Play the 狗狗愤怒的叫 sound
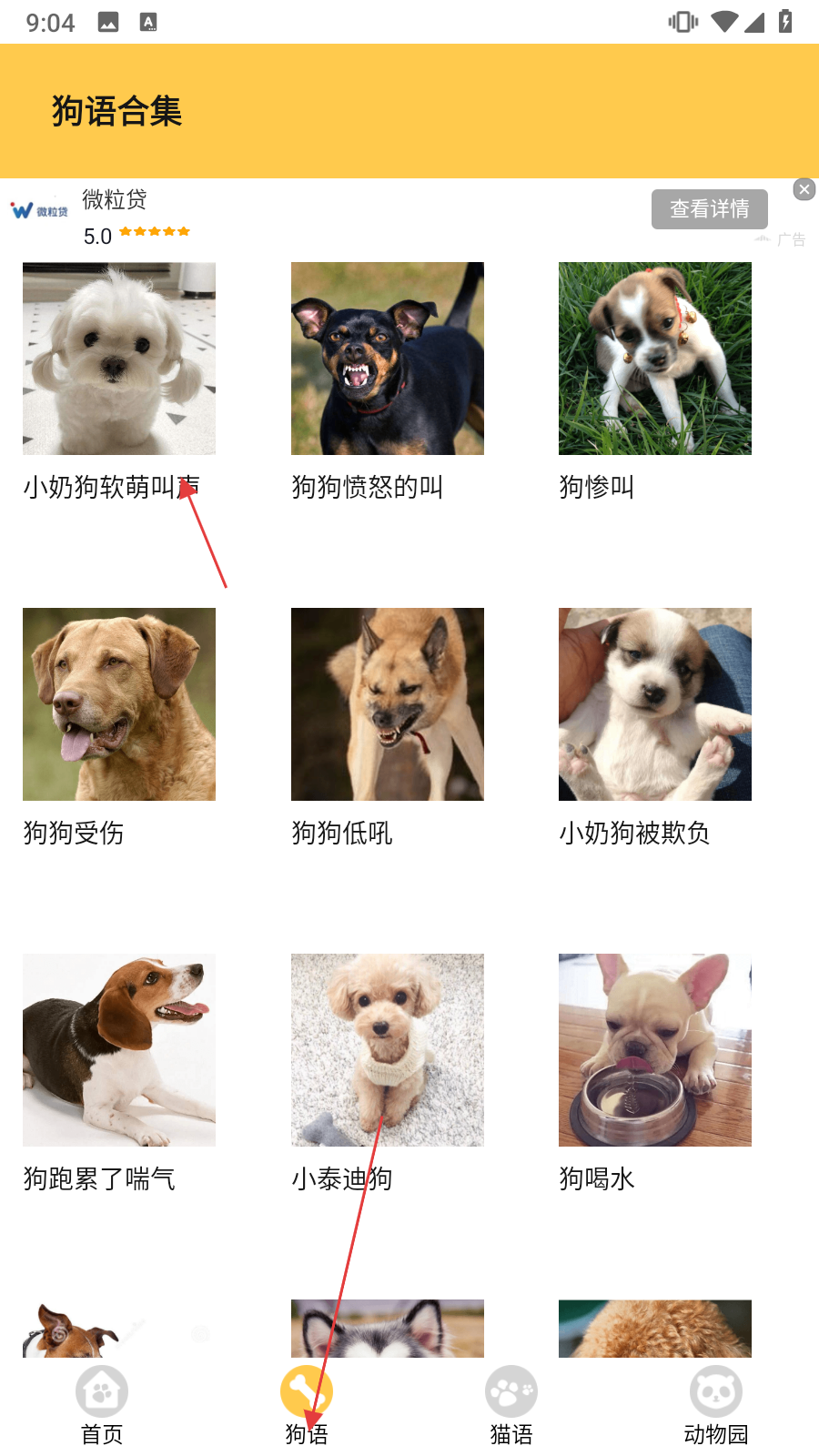Screen dimensions: 819x1456 (387, 359)
